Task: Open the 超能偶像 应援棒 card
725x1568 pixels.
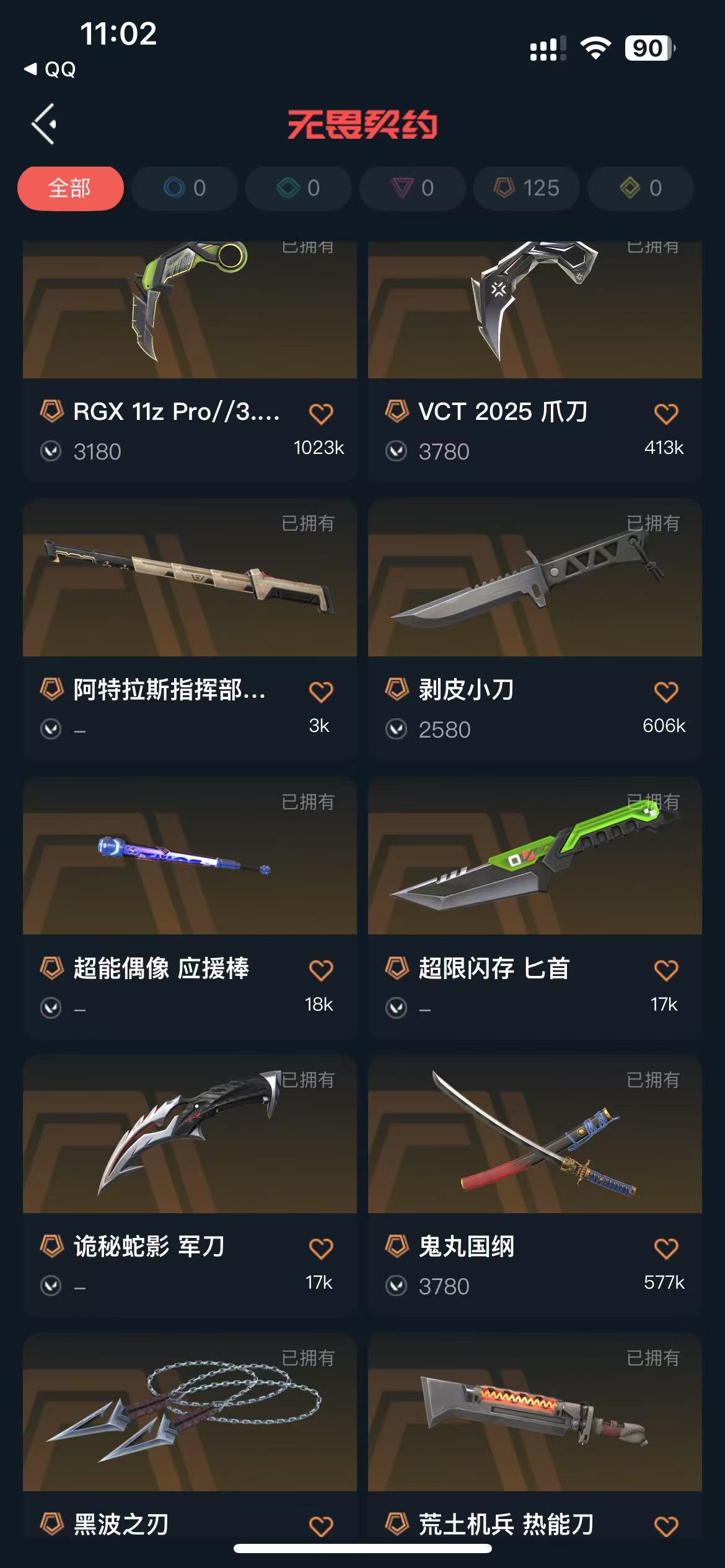Action: click(190, 856)
